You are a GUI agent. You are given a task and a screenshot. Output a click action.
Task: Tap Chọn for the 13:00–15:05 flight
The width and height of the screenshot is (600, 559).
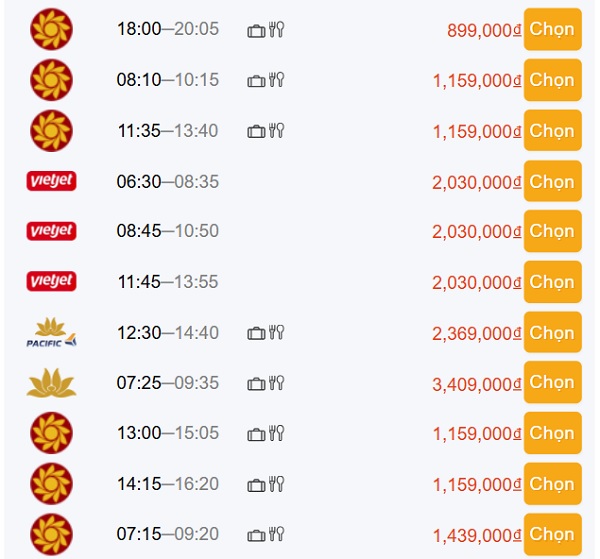coord(552,433)
